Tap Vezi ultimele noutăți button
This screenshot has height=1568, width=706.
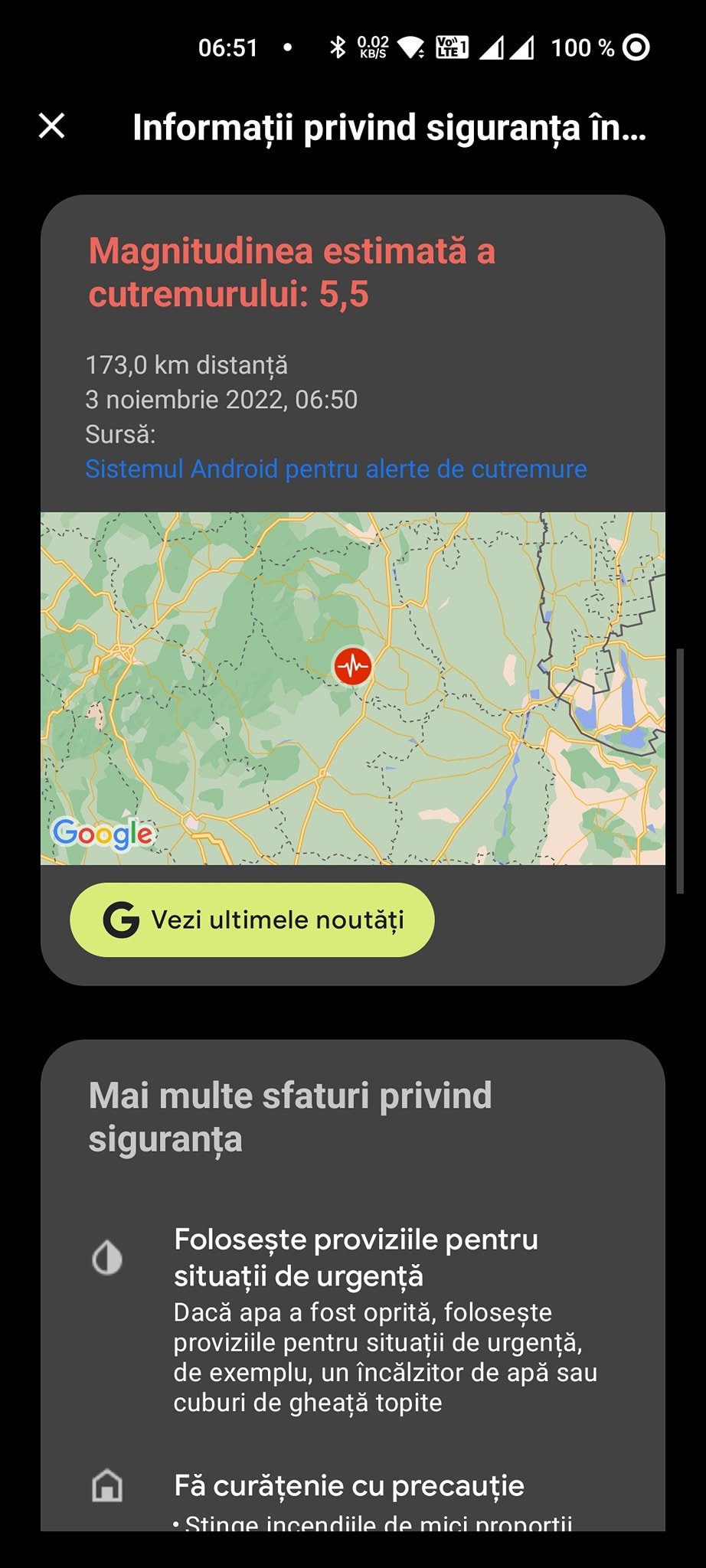(x=252, y=920)
